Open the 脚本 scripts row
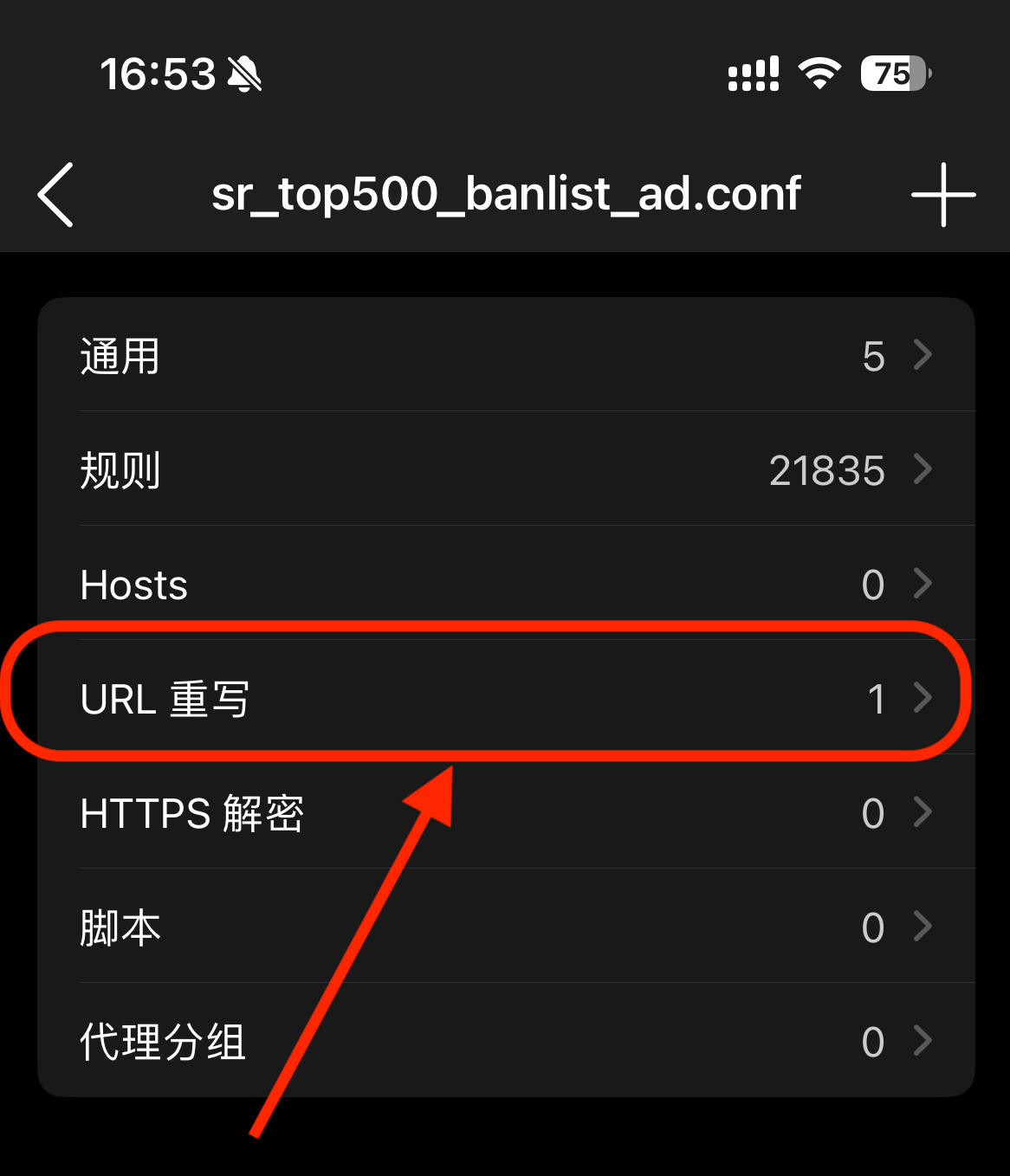1010x1176 pixels. point(506,927)
